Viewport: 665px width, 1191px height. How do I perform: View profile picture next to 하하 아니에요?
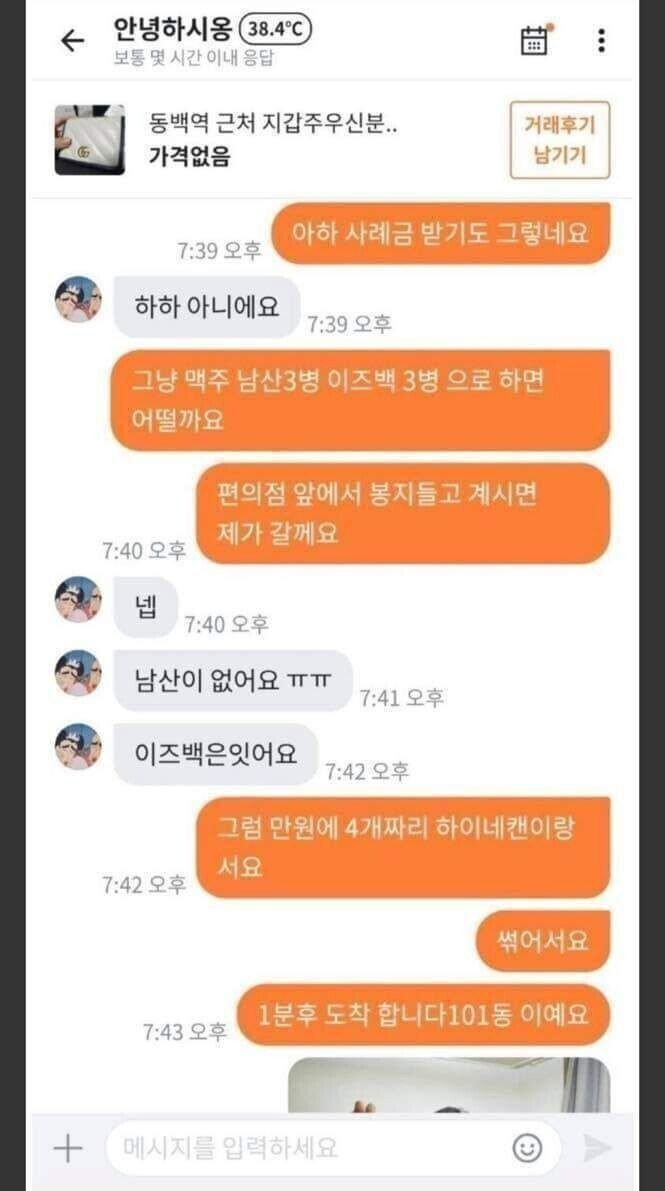(78, 299)
